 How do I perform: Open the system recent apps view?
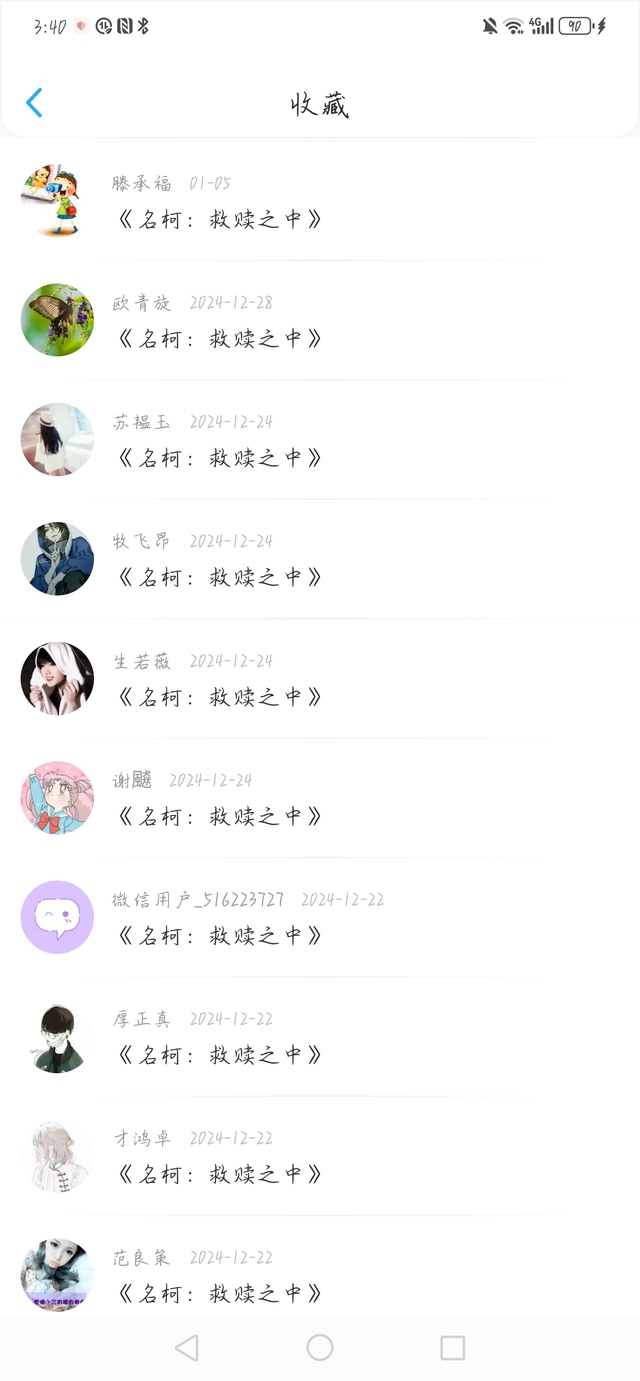click(x=453, y=1348)
